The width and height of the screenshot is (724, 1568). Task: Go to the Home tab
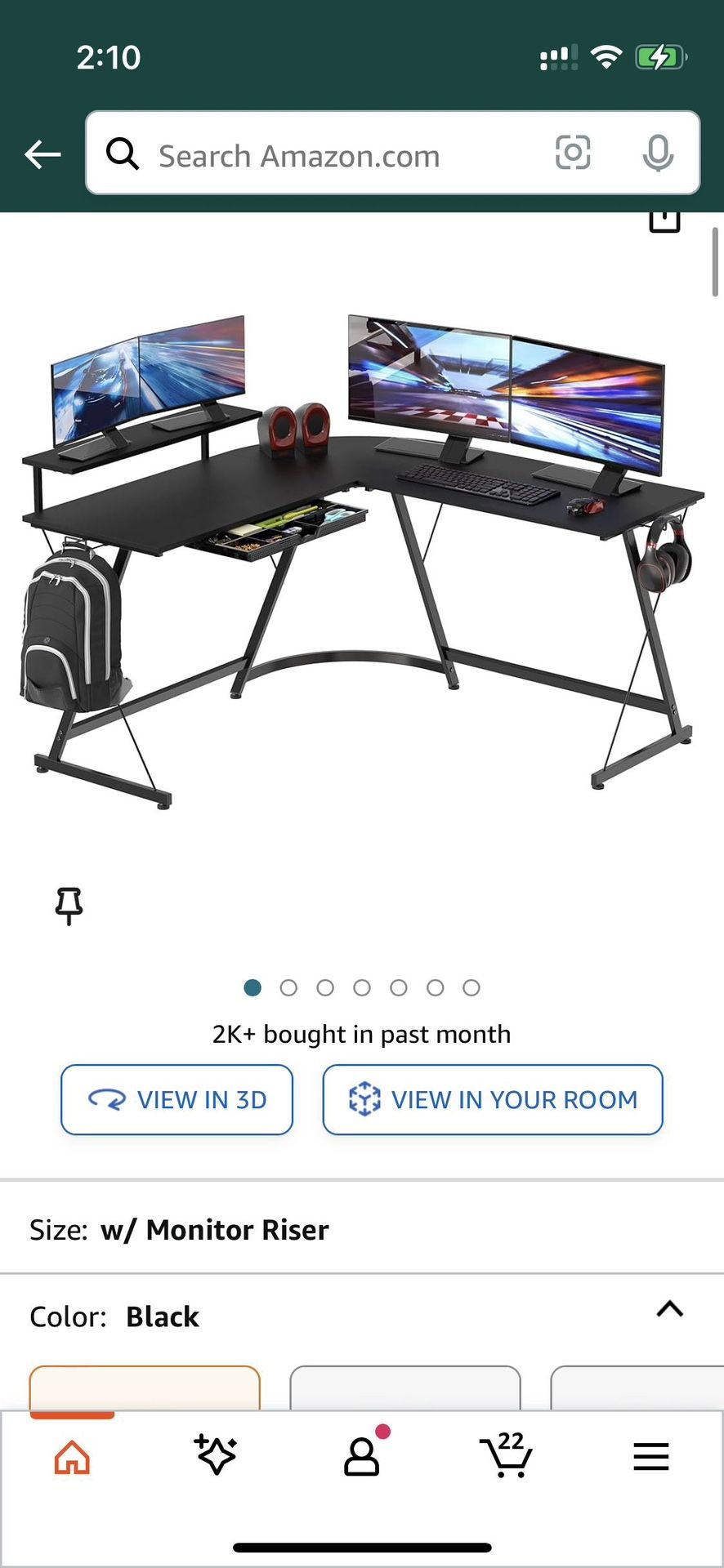(72, 1457)
